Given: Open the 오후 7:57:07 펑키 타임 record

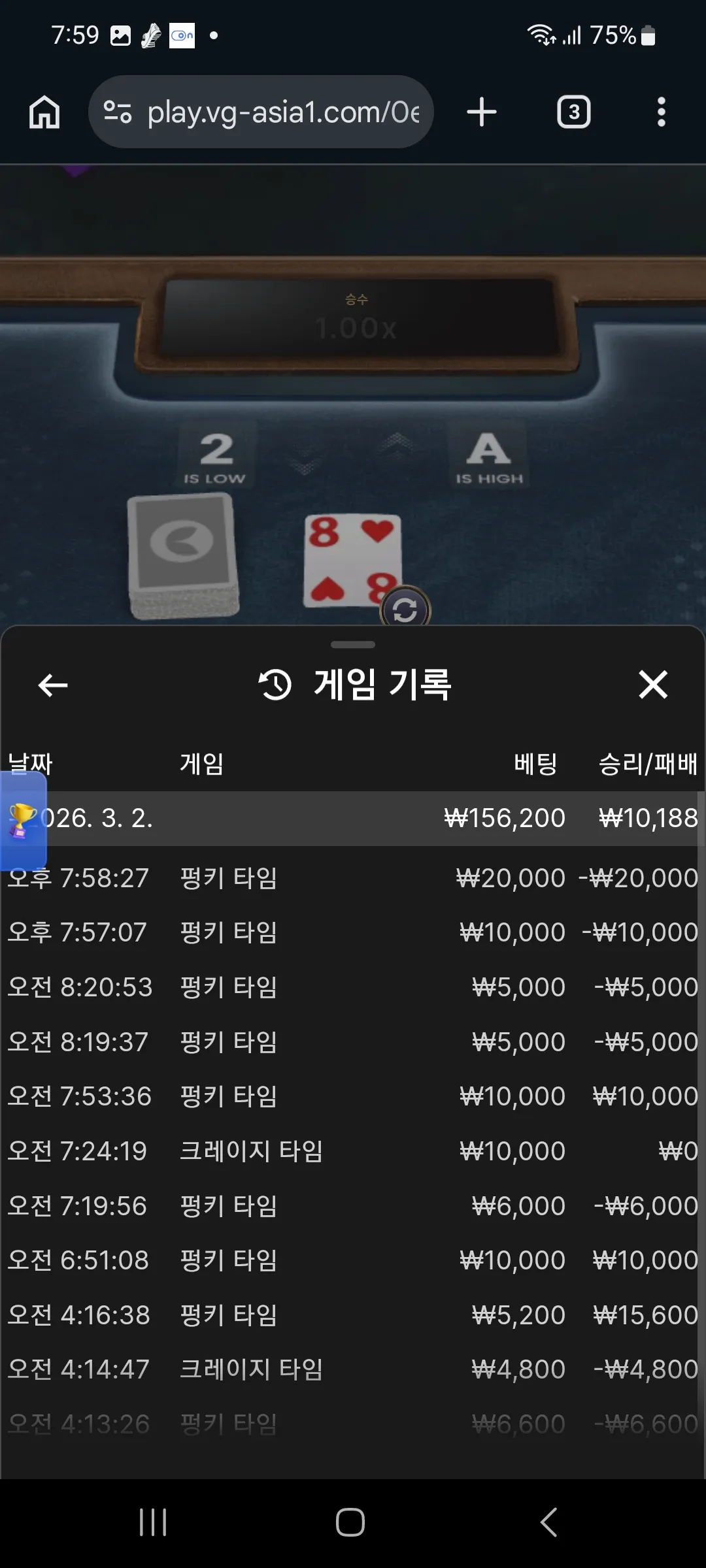Looking at the screenshot, I should [x=352, y=932].
